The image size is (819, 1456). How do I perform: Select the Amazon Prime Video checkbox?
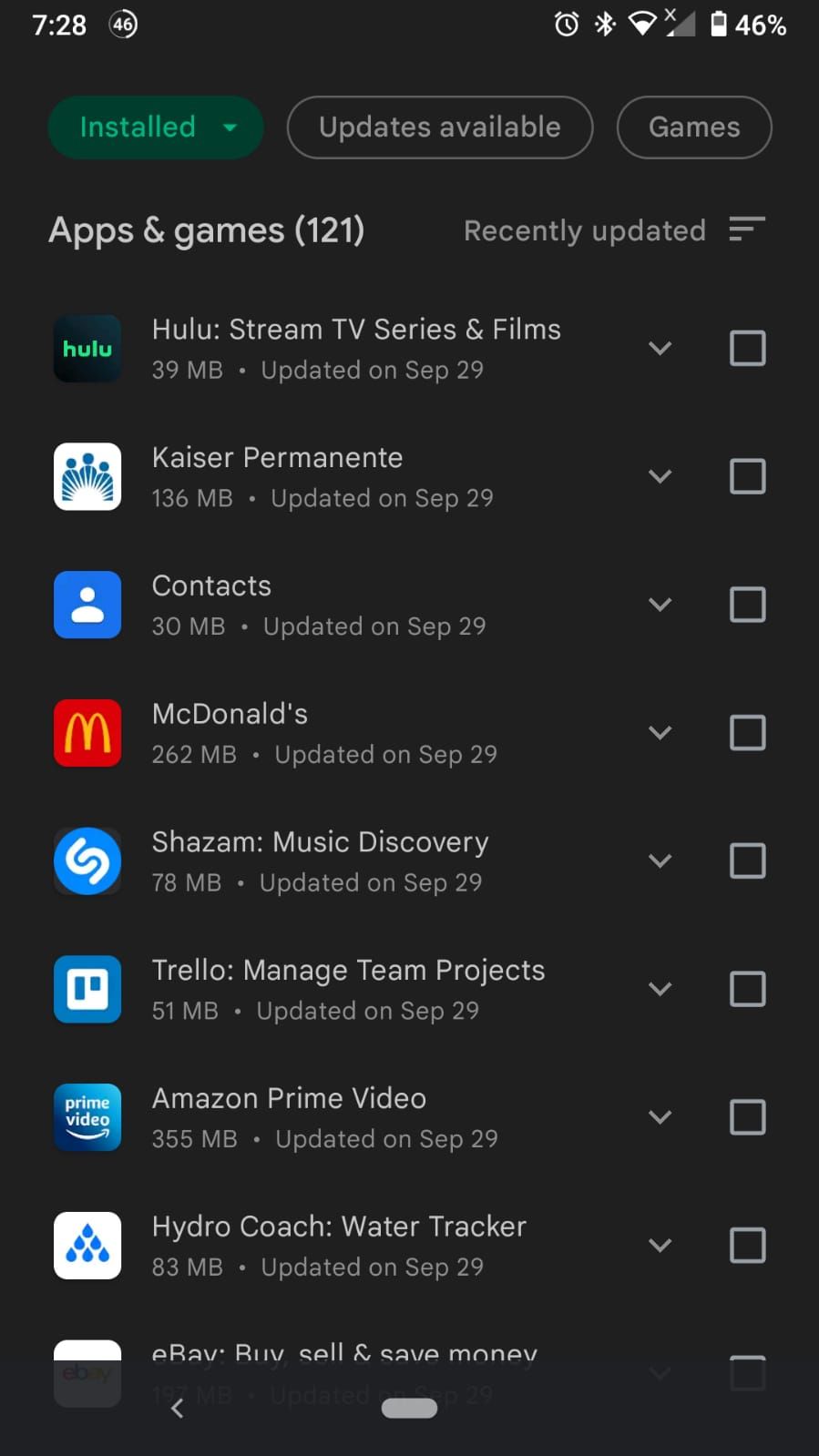click(x=747, y=1117)
